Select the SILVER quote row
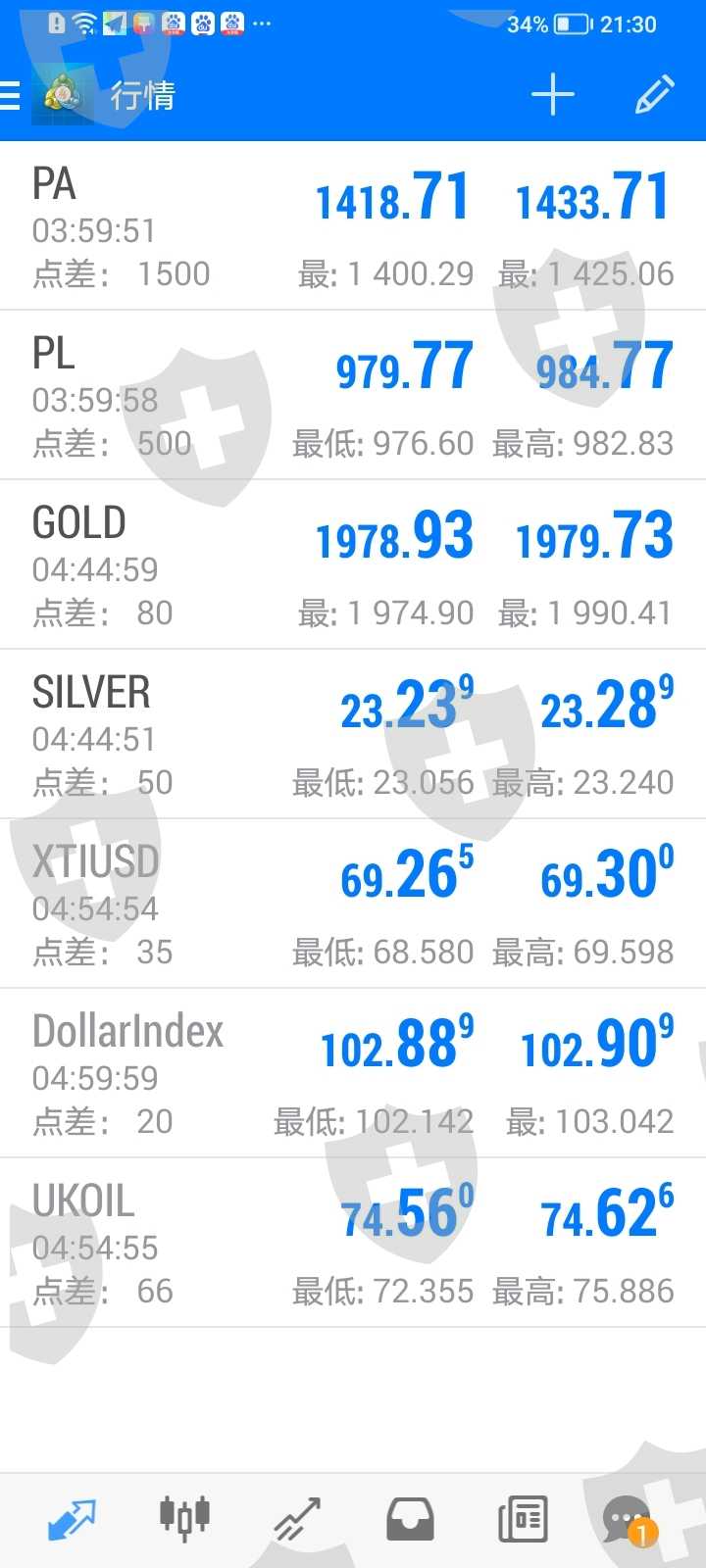 coord(353,734)
